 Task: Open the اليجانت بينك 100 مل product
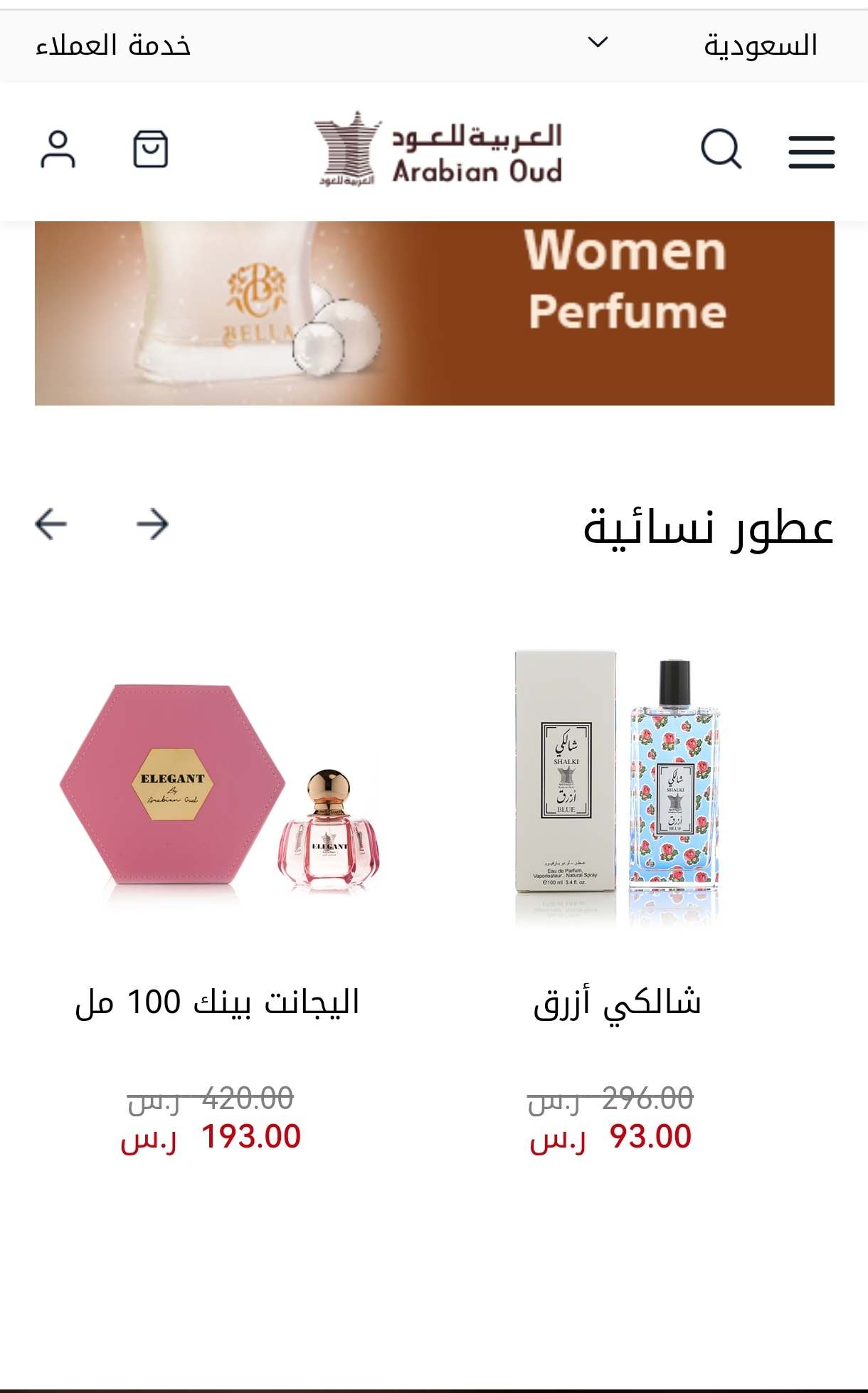(x=217, y=896)
